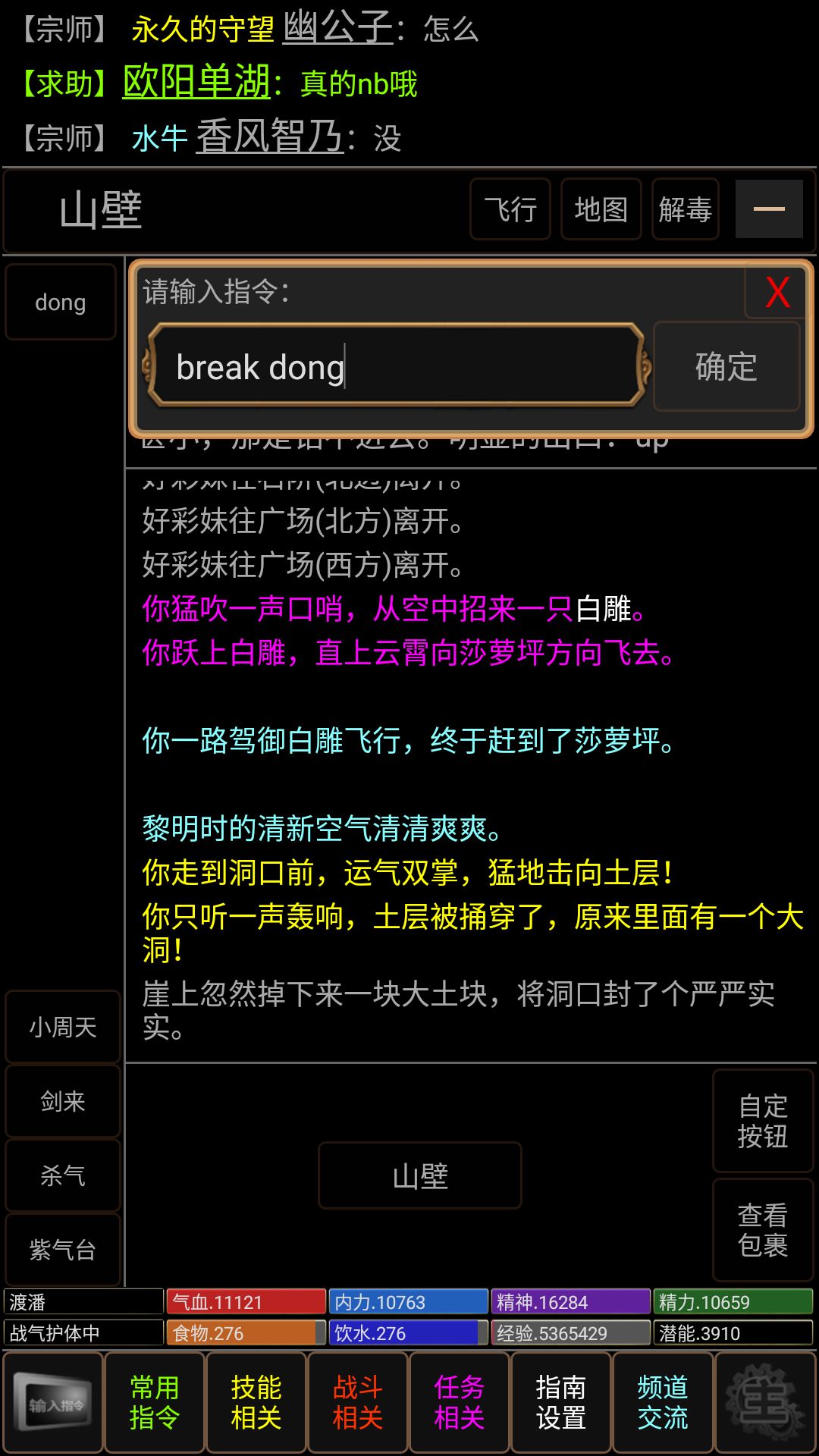Image resolution: width=819 pixels, height=1456 pixels.
Task: Select the 飞行 flight action
Action: pos(510,209)
